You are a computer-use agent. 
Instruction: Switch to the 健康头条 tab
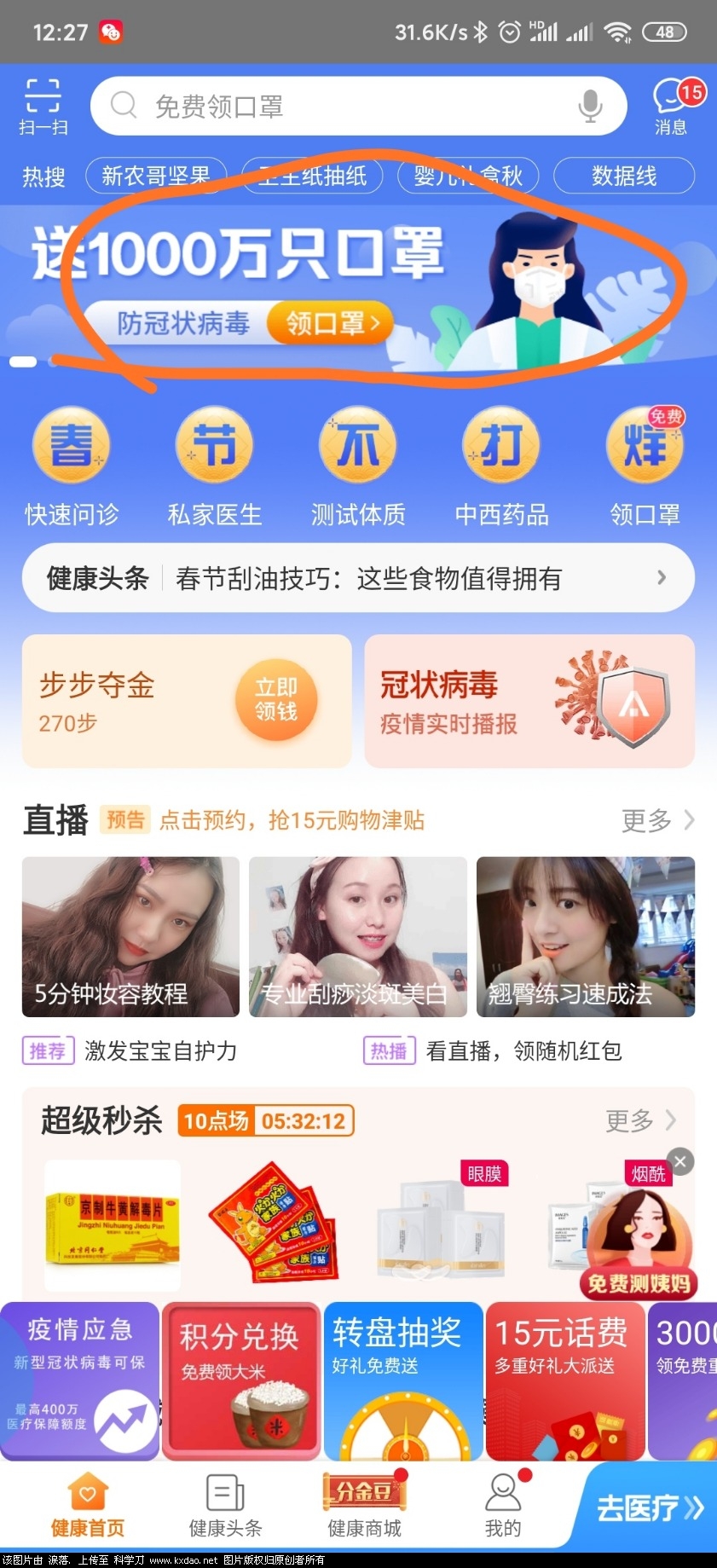[226, 1507]
